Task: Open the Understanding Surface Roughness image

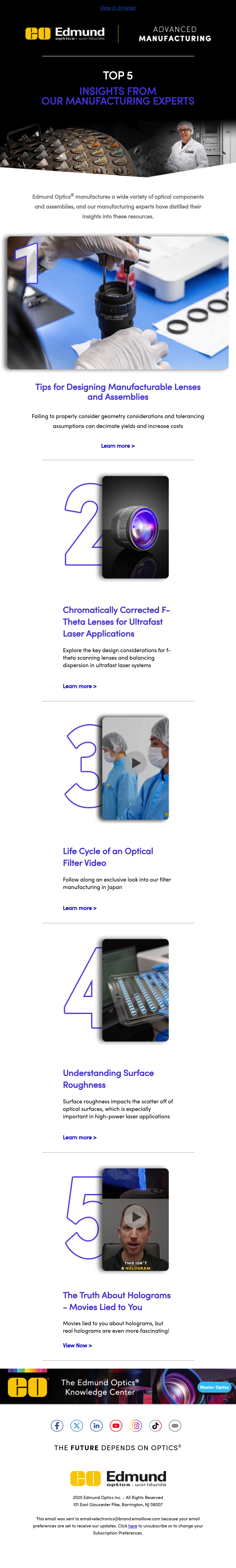Action: (135, 990)
